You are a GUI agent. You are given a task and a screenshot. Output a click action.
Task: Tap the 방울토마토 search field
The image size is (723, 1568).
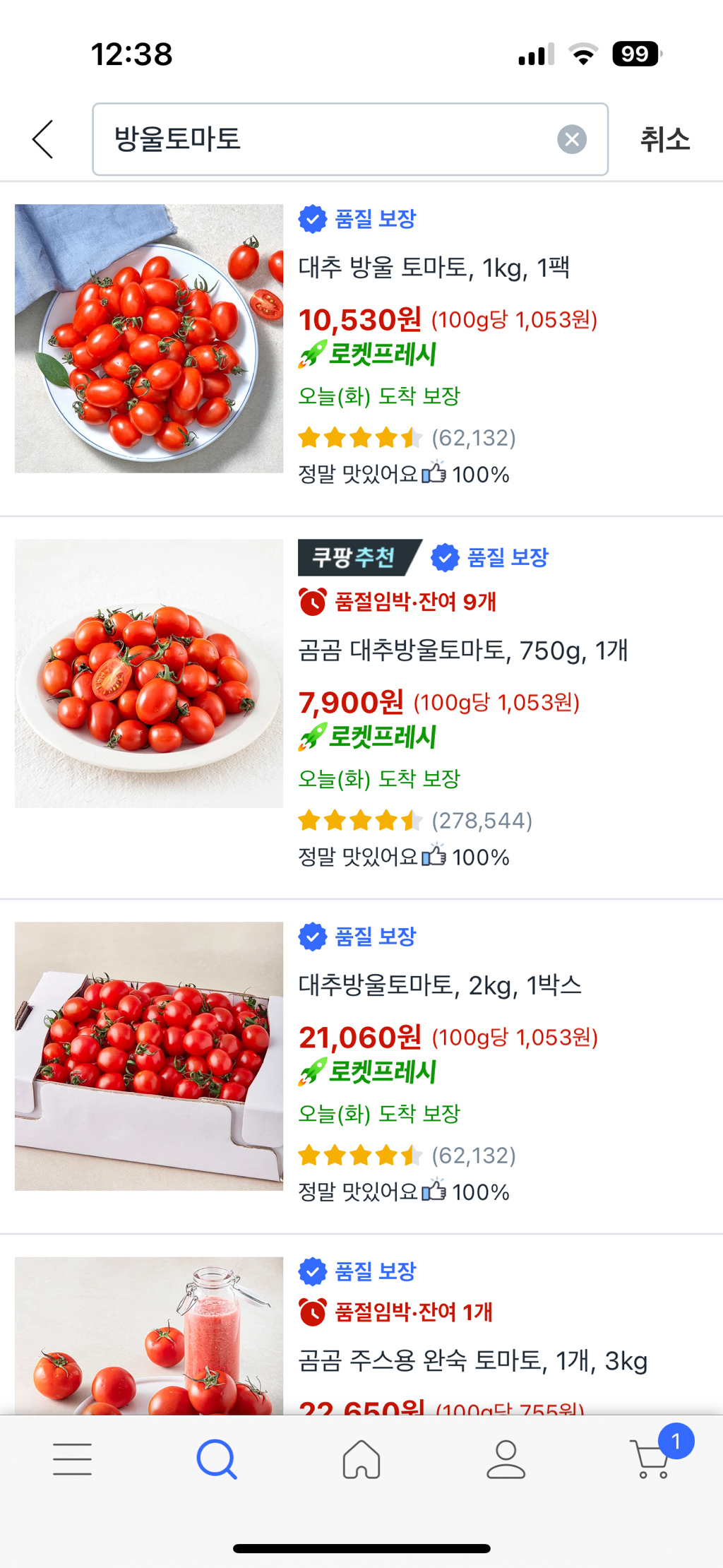click(325, 139)
